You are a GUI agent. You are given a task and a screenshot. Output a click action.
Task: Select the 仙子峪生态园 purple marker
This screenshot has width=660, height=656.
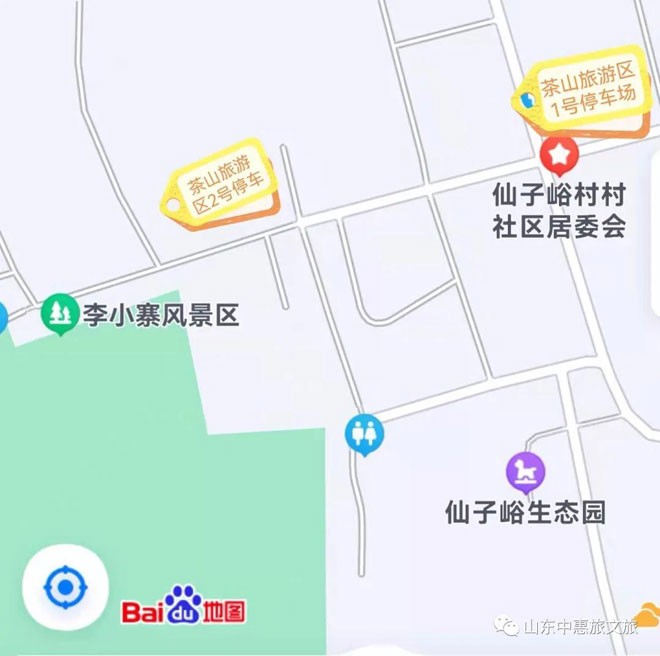coord(525,471)
